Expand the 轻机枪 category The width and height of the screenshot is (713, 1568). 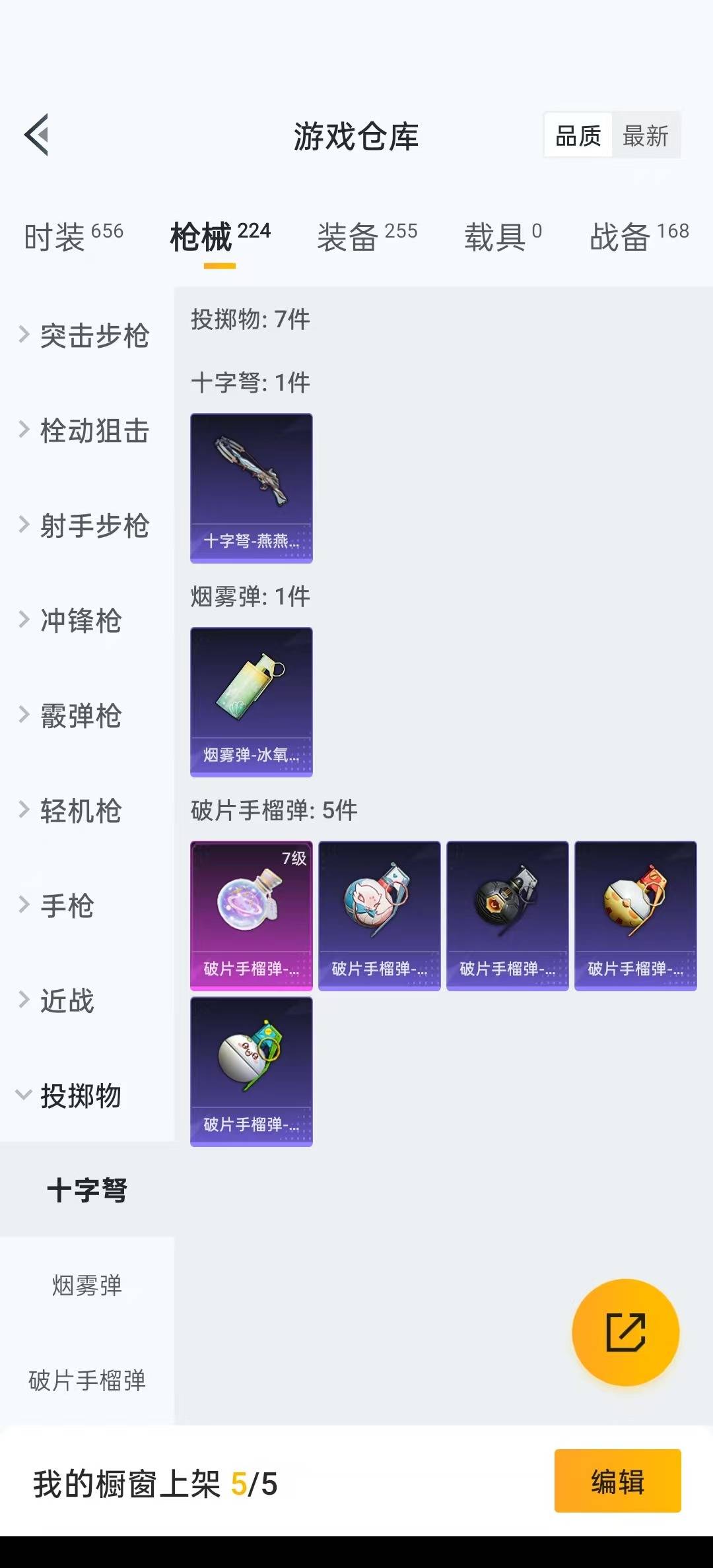click(73, 810)
